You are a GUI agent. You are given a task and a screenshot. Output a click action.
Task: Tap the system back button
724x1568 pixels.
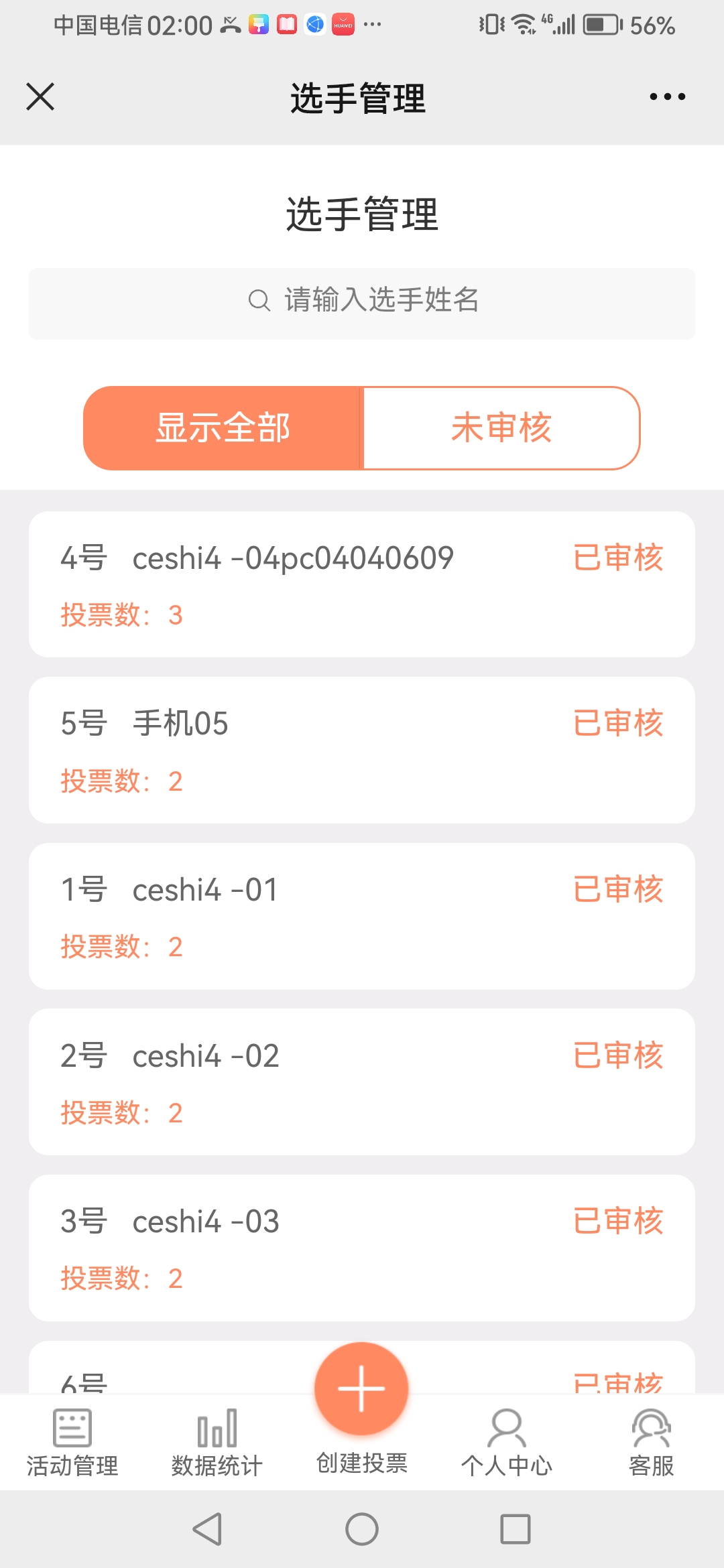click(208, 1529)
